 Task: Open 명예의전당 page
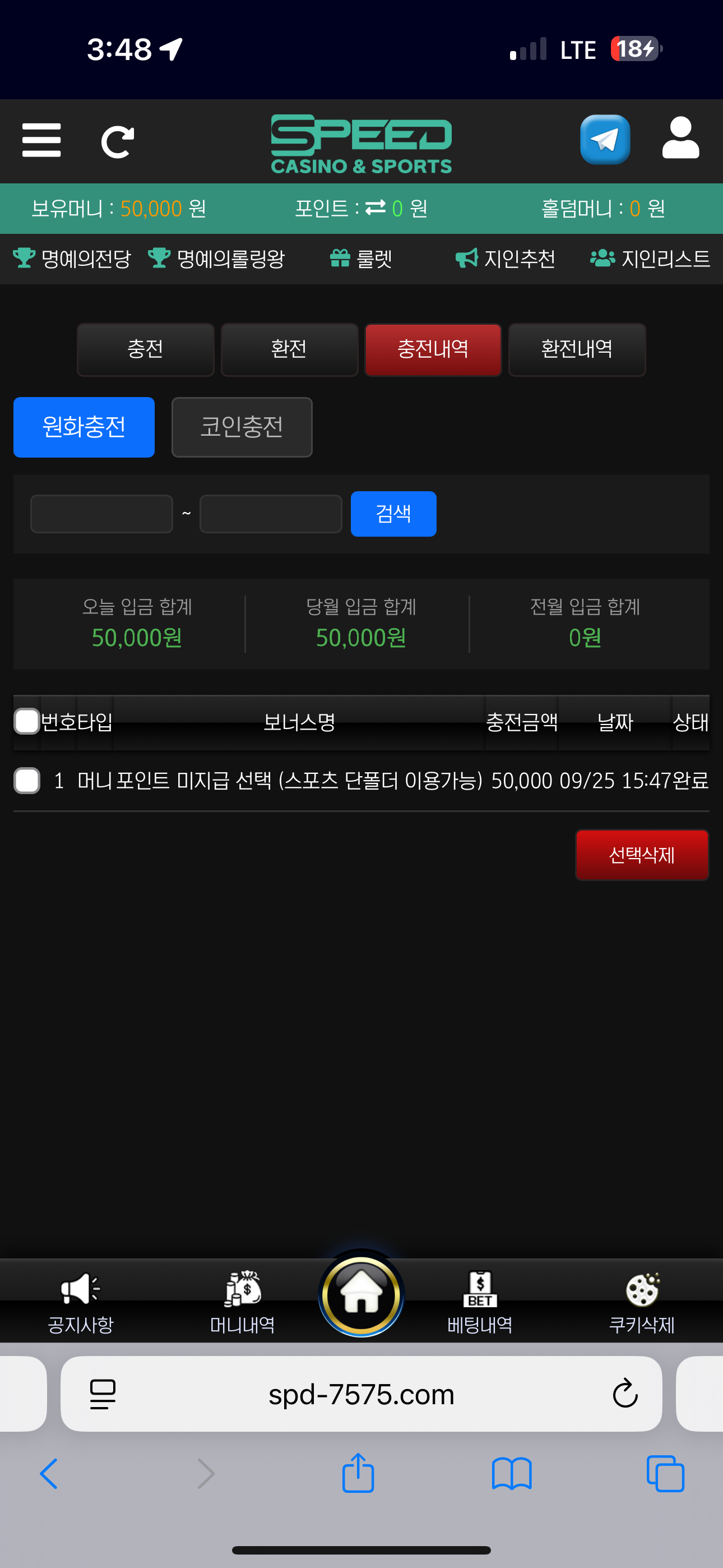72,259
